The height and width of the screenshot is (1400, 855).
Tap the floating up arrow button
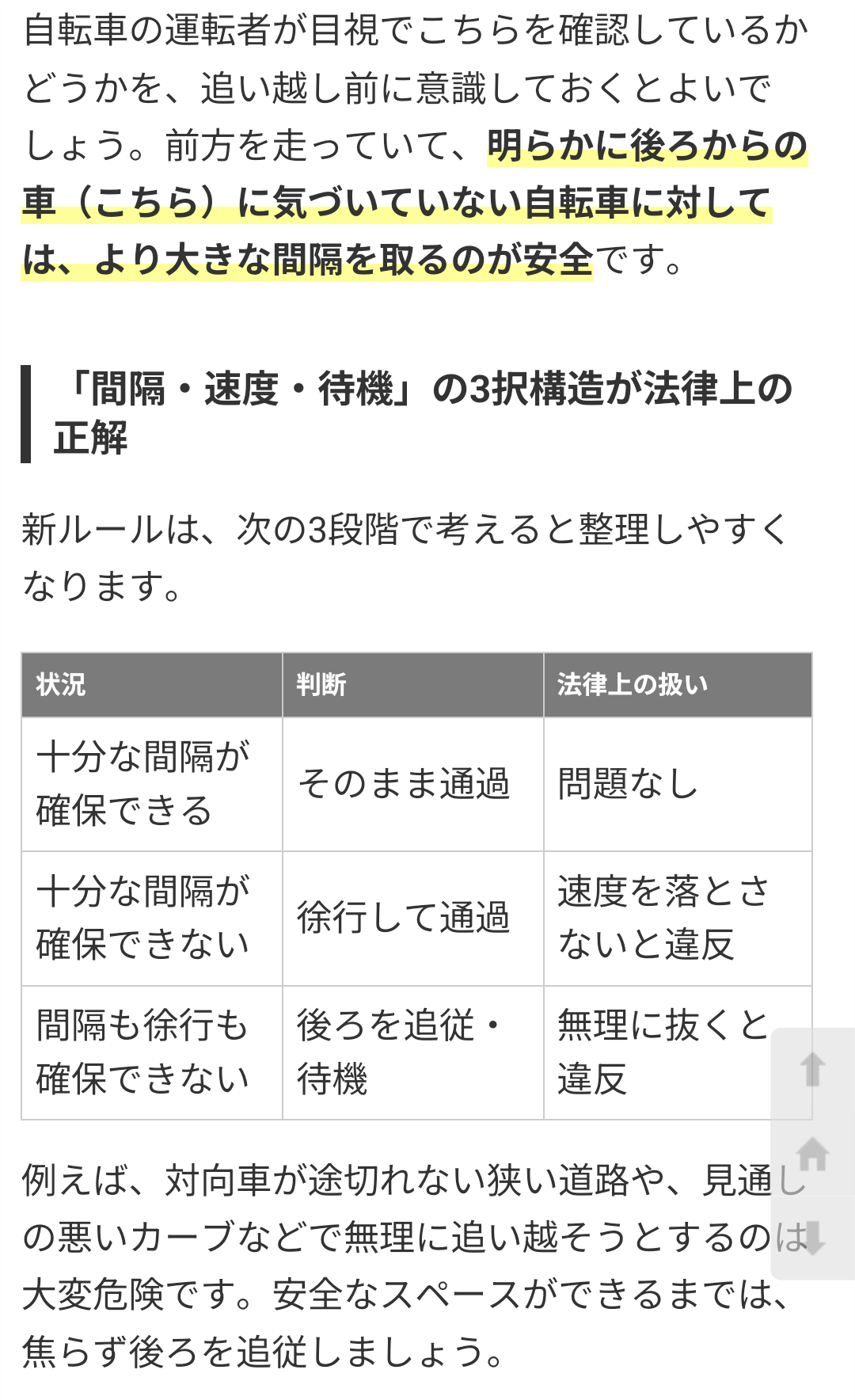click(x=813, y=1069)
